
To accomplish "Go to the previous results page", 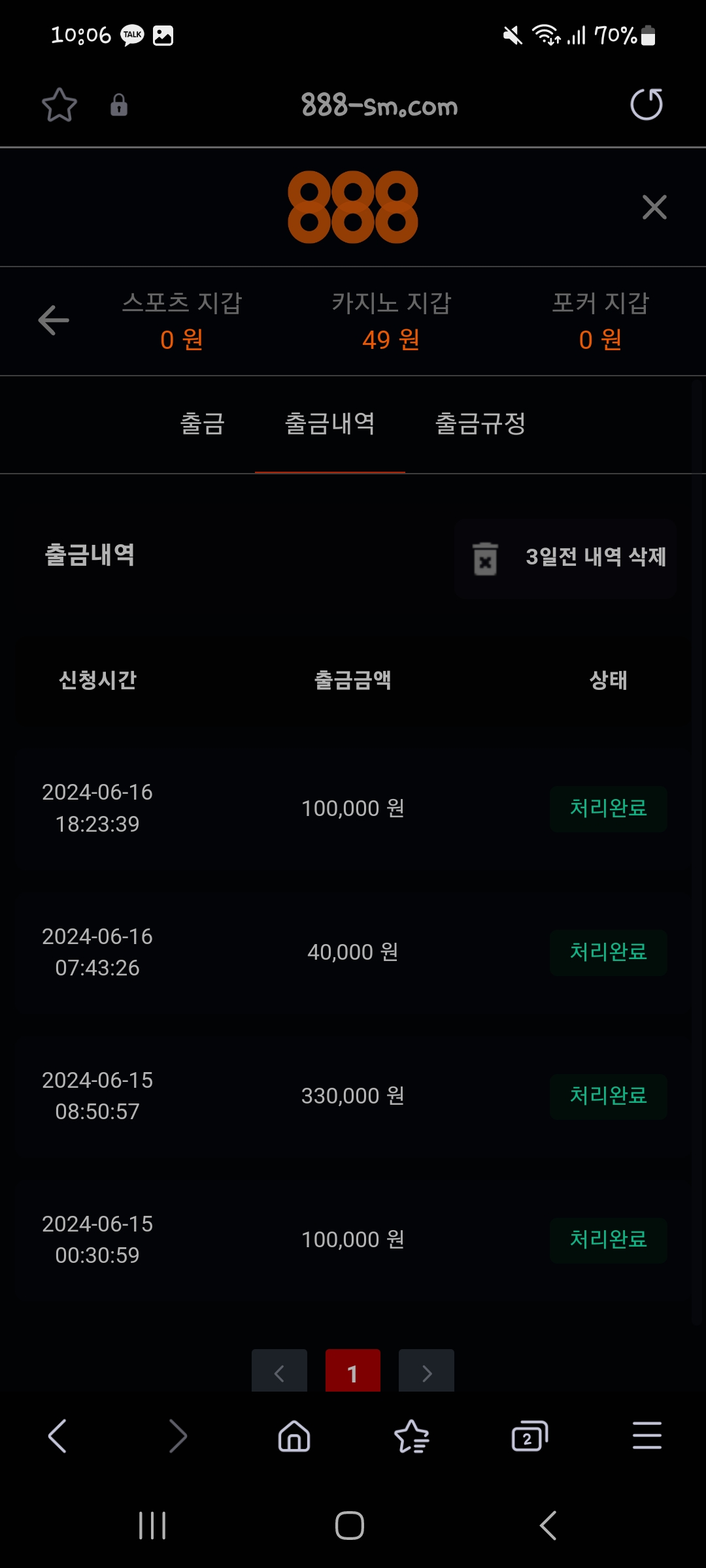I will tap(279, 1372).
